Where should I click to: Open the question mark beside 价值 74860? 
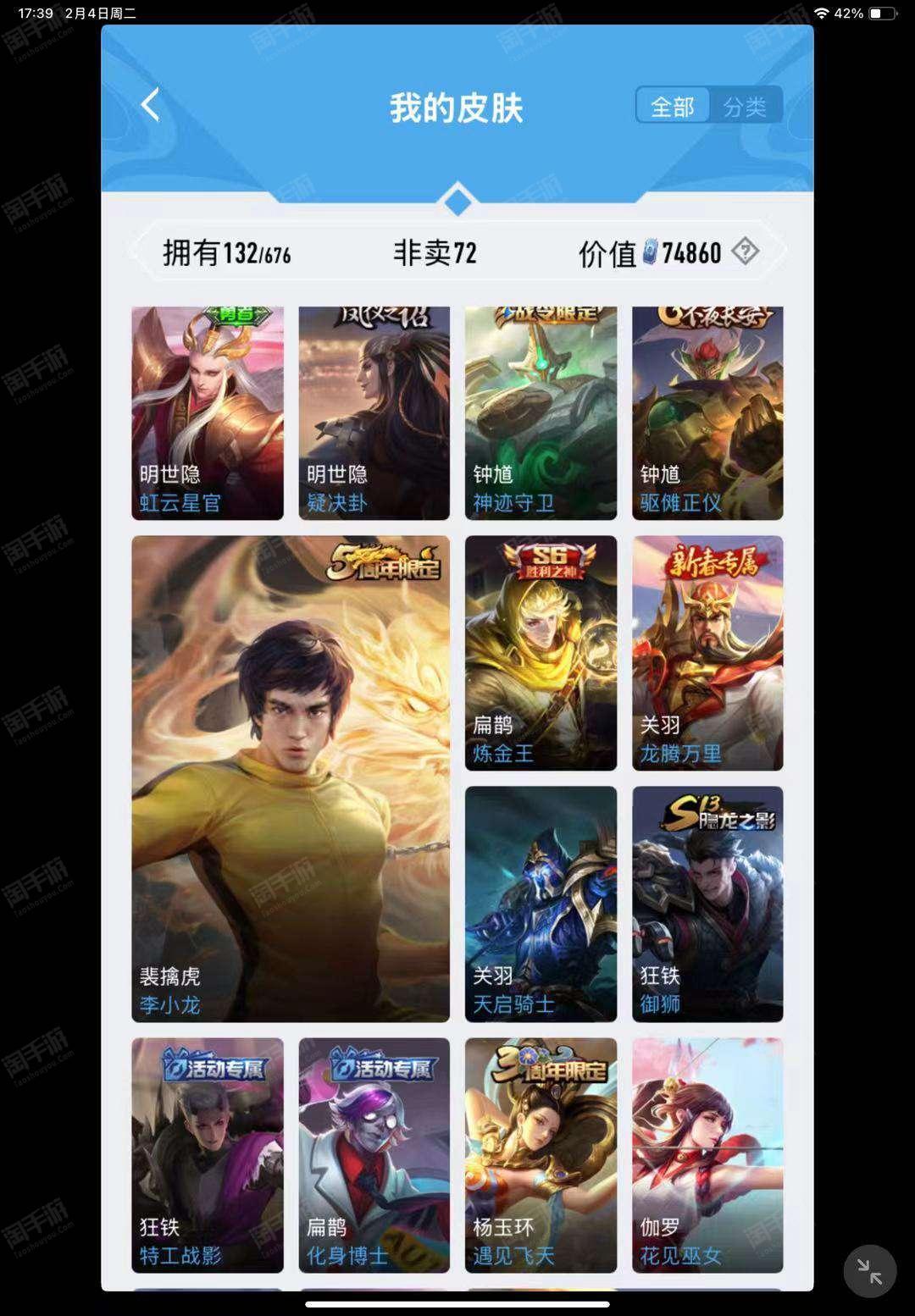(x=745, y=252)
